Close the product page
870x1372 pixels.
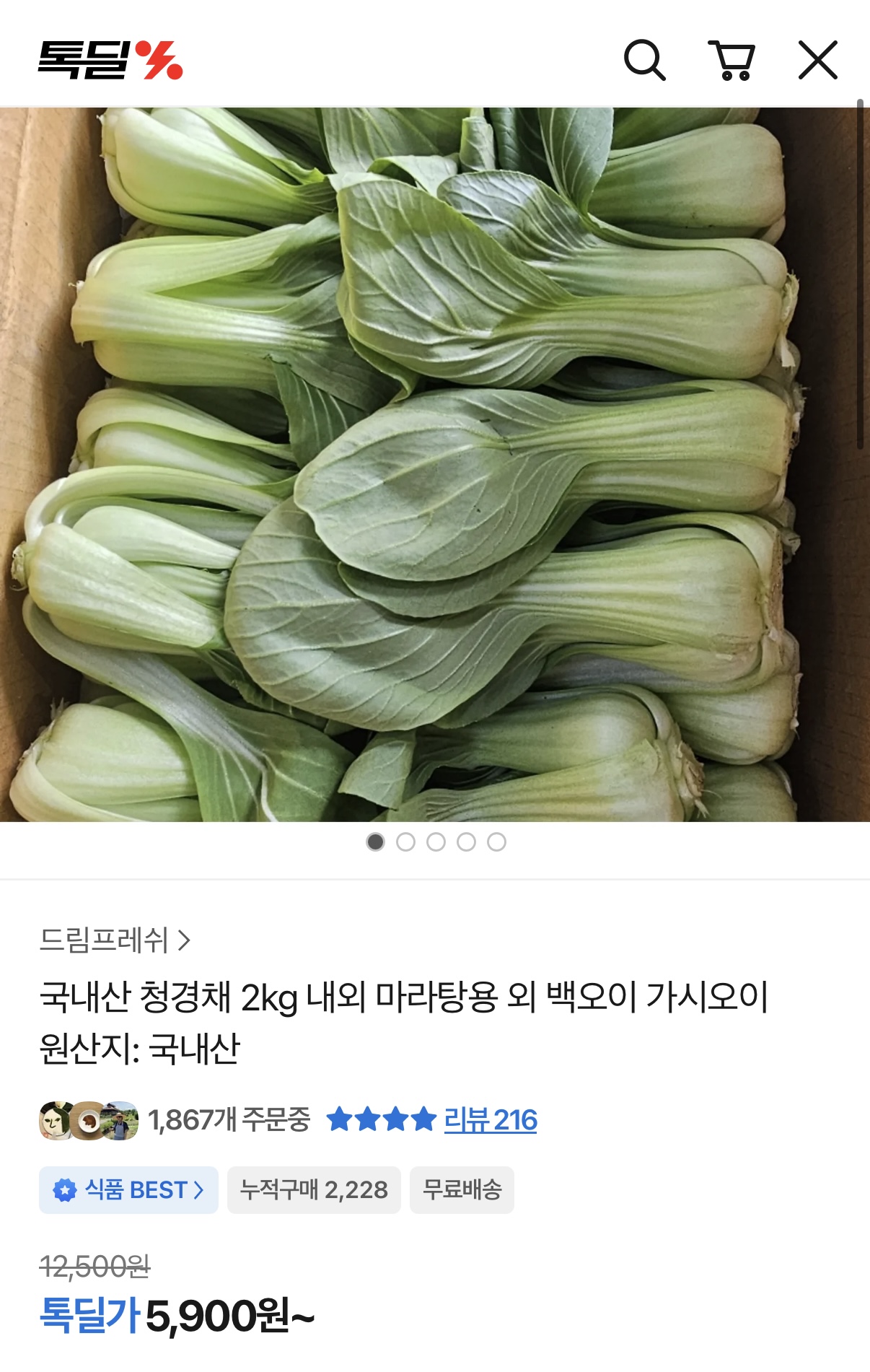(817, 60)
